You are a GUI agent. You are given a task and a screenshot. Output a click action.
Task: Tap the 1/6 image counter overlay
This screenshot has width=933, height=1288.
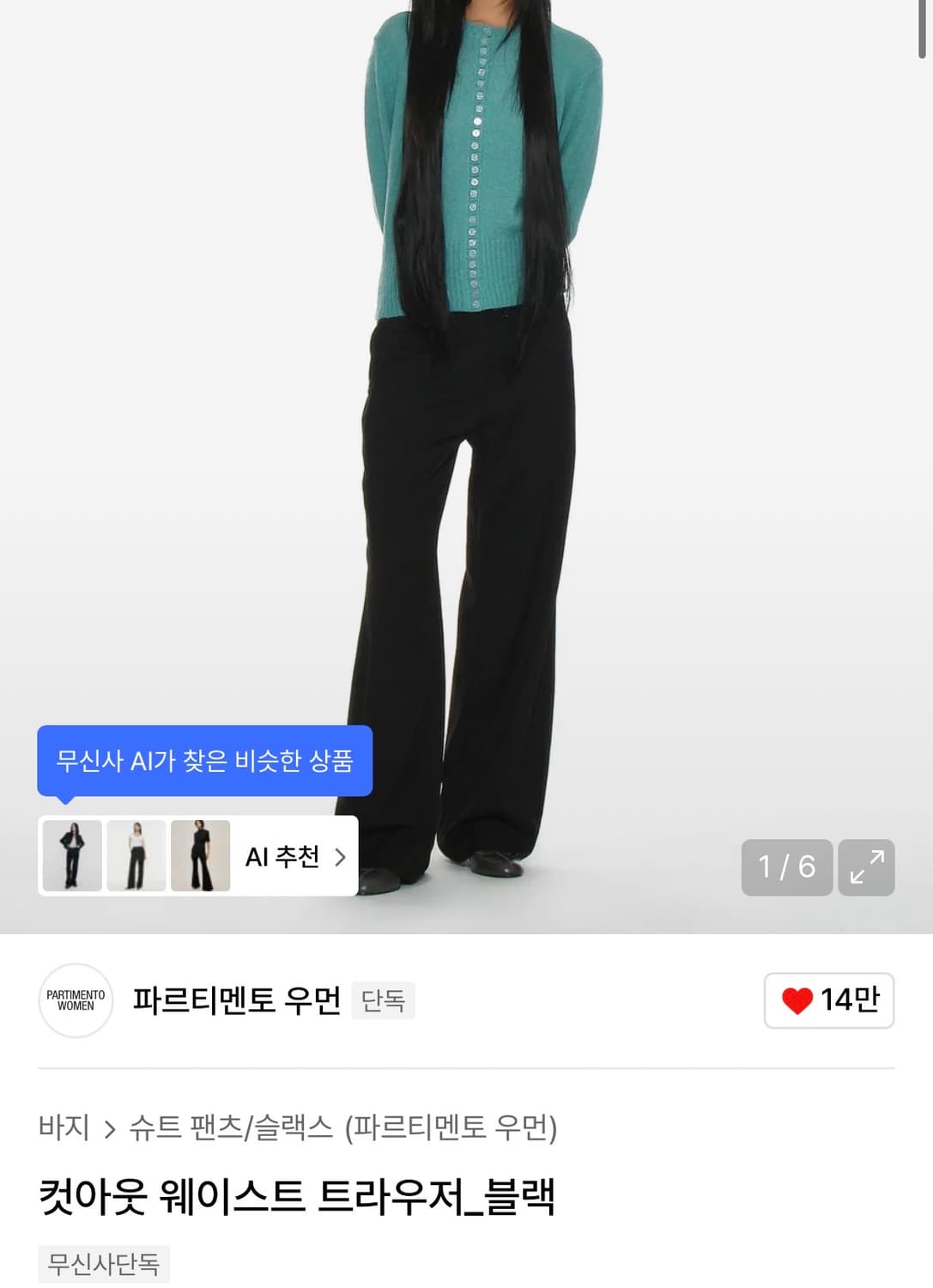coord(785,868)
